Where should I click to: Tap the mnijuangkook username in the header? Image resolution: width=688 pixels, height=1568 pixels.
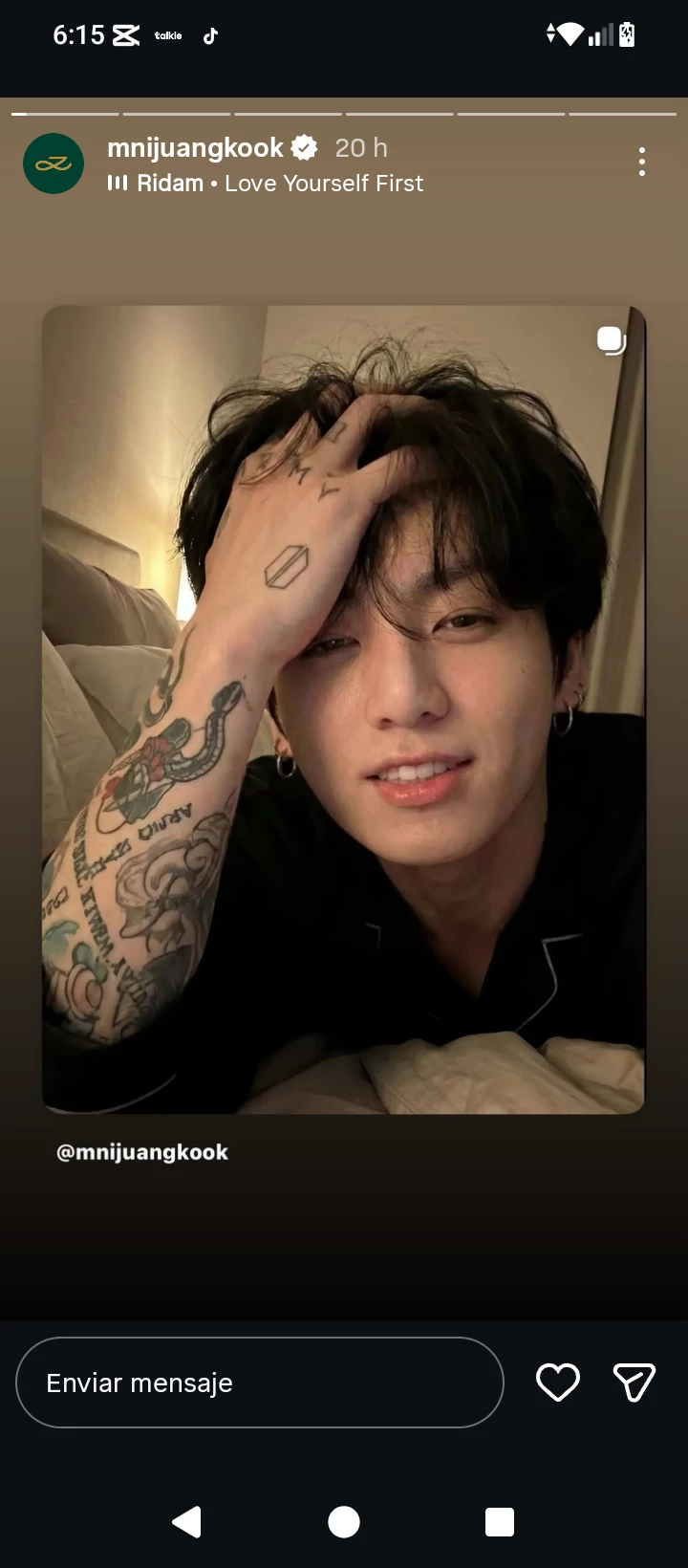(195, 148)
